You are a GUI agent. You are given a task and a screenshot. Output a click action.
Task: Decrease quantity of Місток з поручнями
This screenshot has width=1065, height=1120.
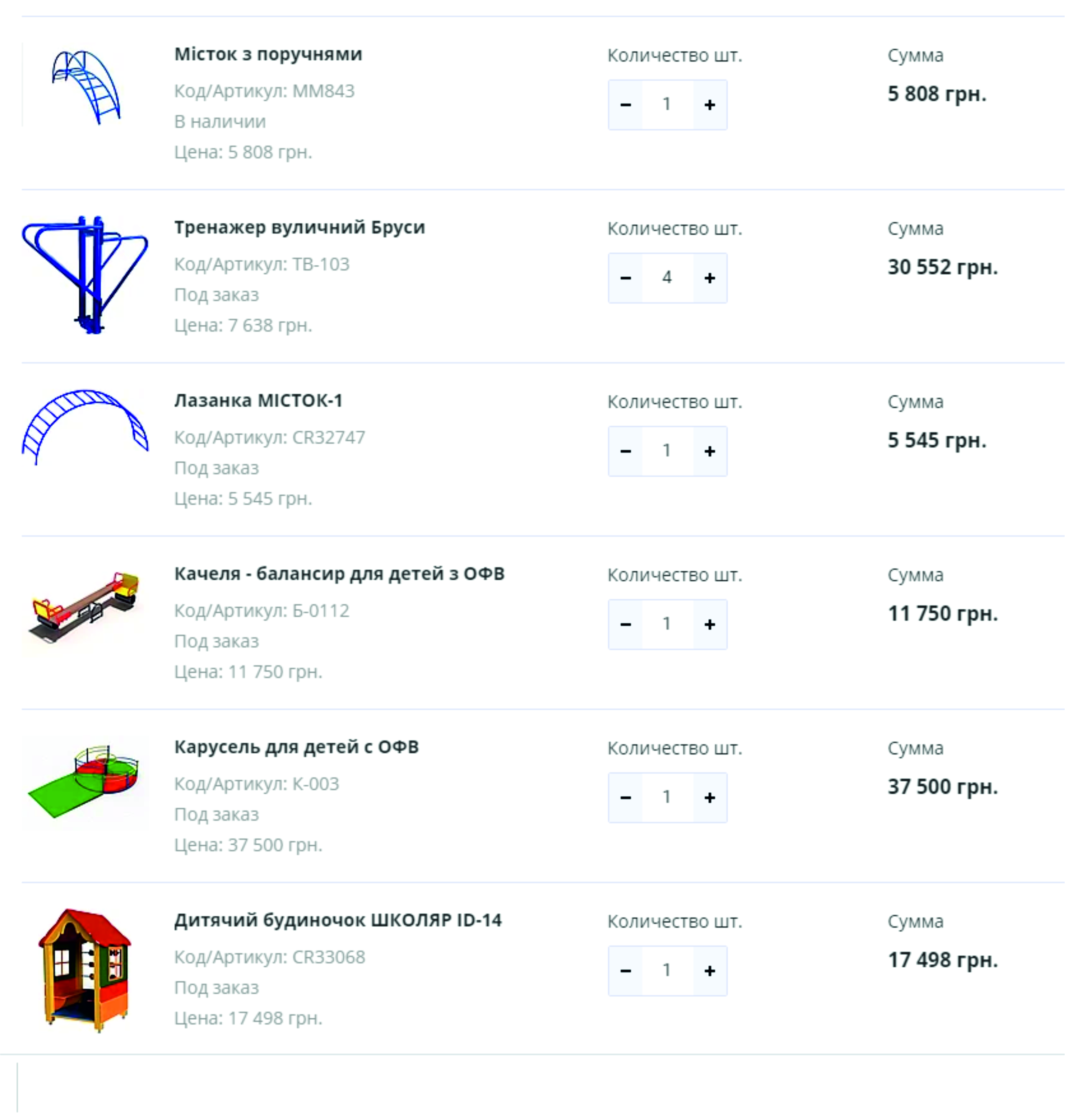tap(625, 105)
